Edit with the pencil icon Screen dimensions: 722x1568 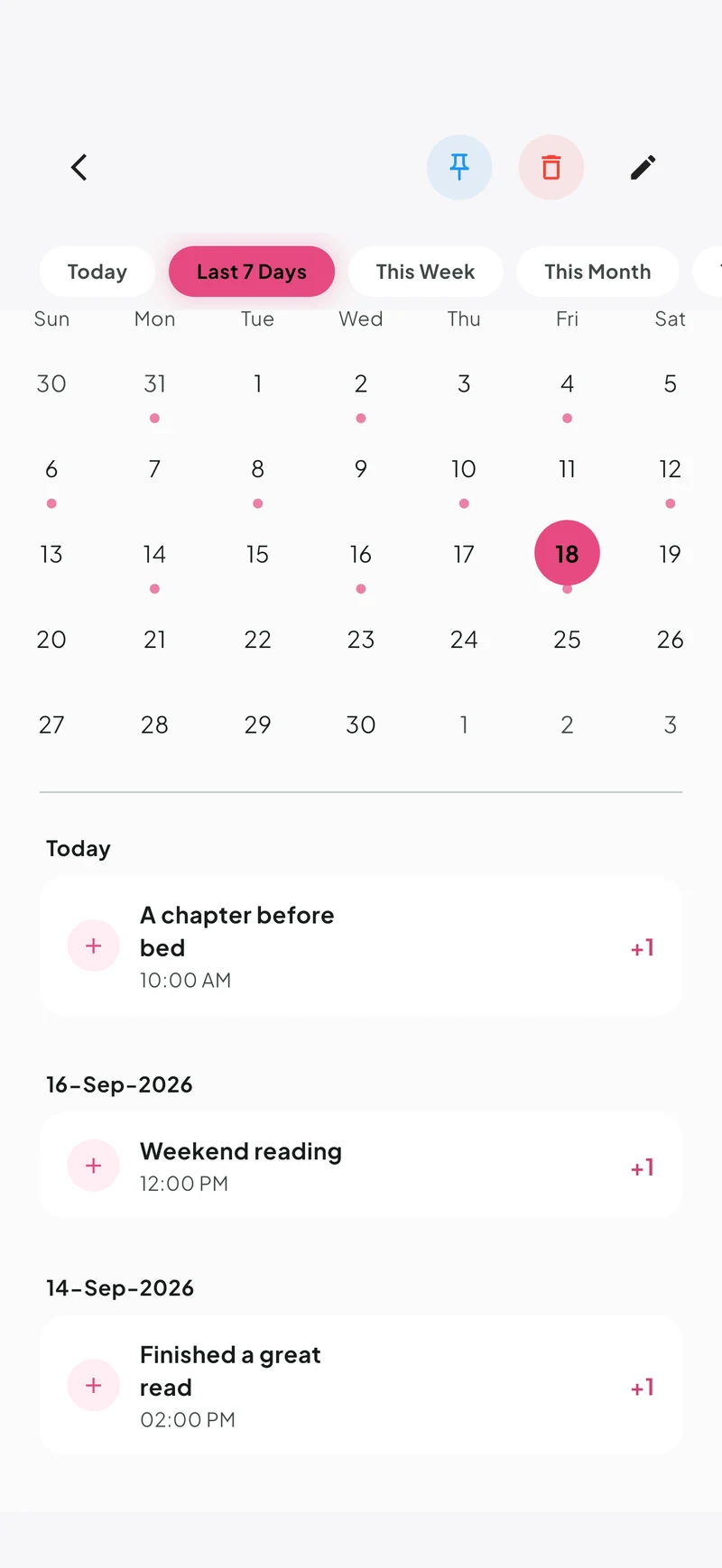point(643,167)
